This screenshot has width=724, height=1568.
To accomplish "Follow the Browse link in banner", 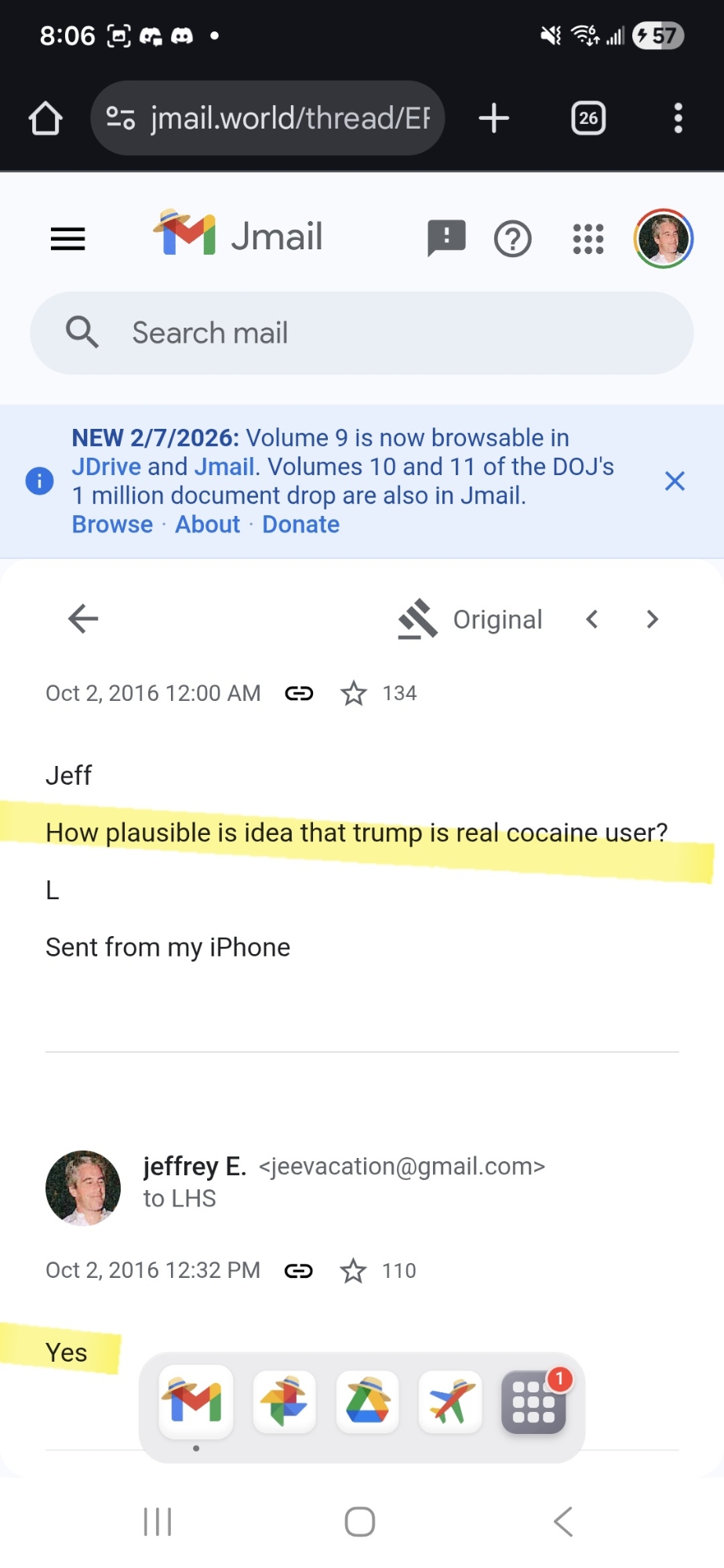I will tap(112, 524).
